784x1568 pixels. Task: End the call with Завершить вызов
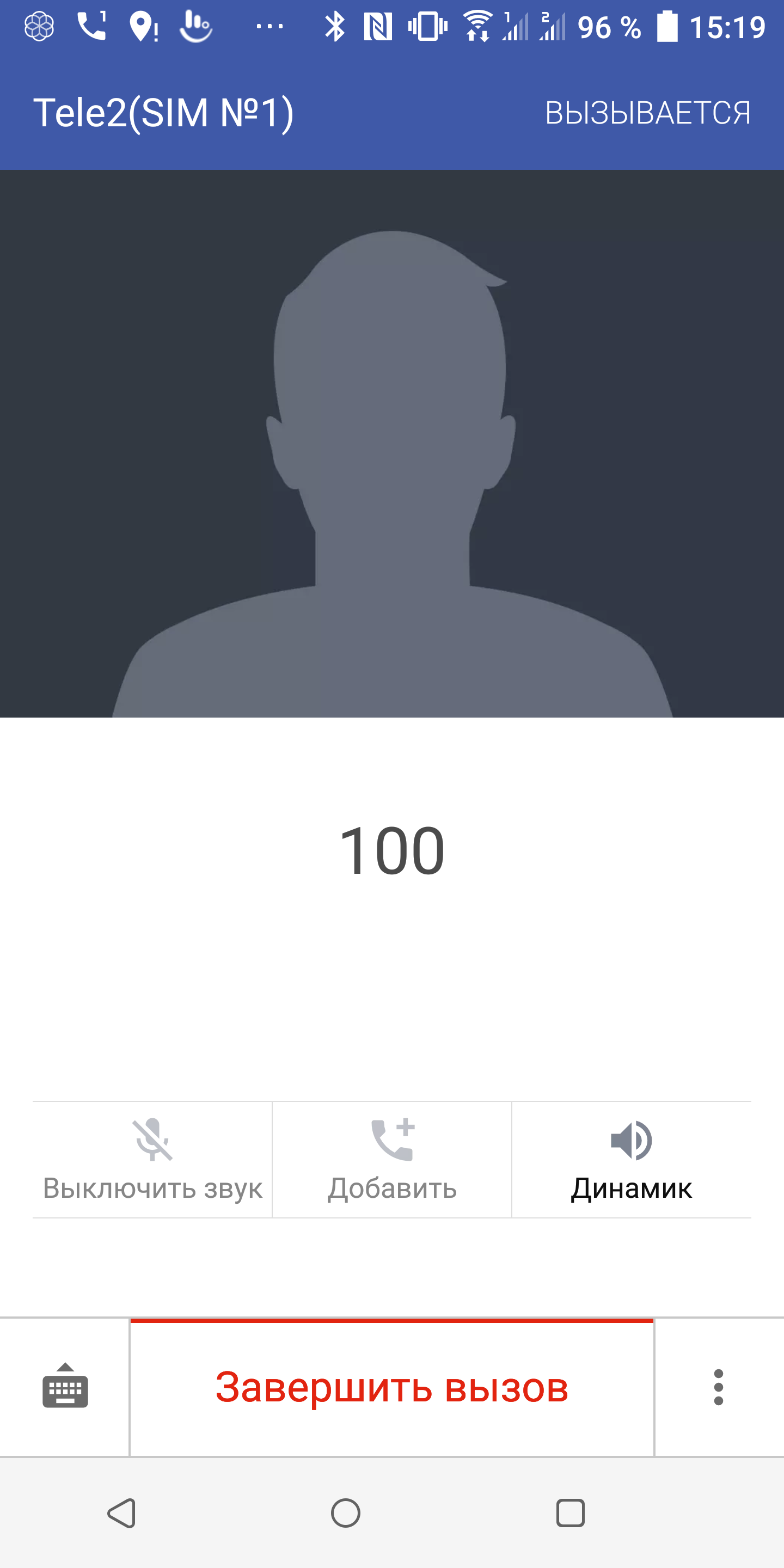pos(392,1388)
